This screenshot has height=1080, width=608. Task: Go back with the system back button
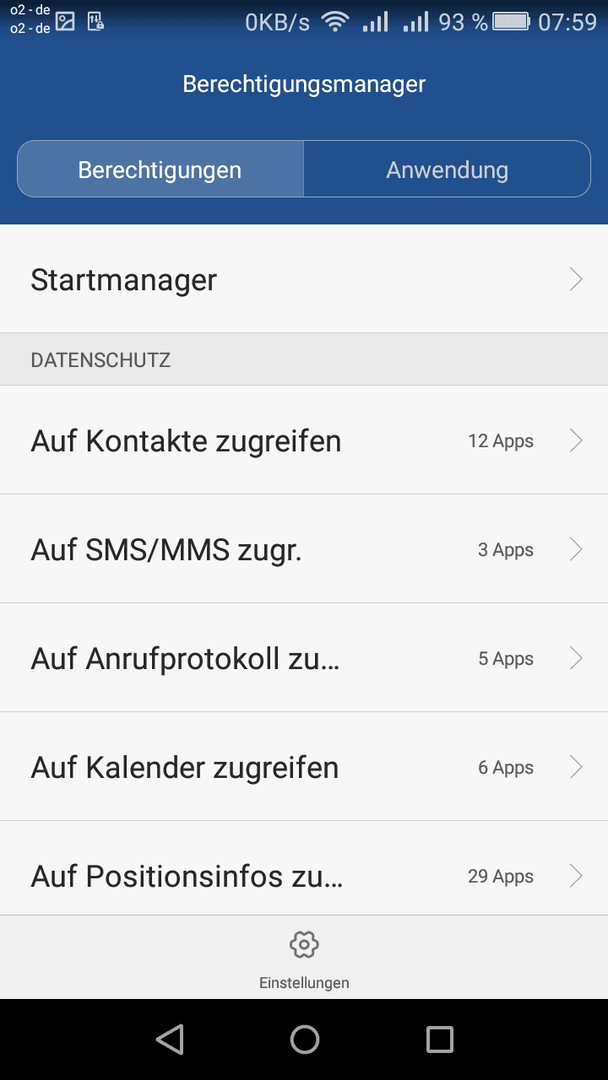pos(170,1039)
